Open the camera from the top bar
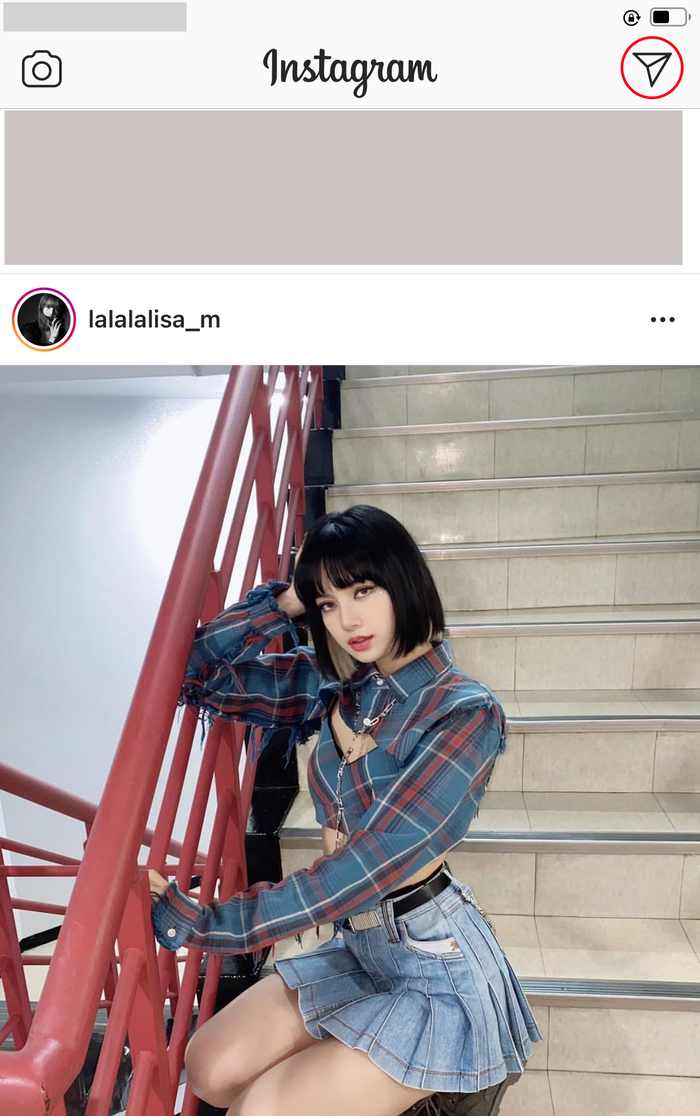The width and height of the screenshot is (700, 1116). point(41,69)
